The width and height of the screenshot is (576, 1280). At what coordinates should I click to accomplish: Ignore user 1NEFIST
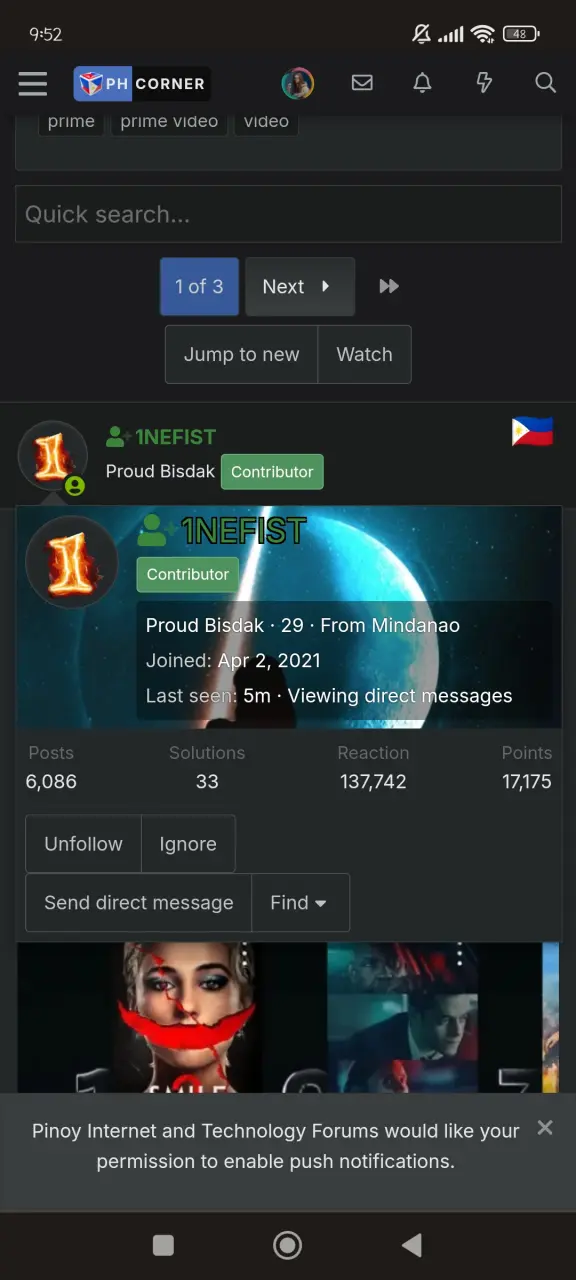188,844
